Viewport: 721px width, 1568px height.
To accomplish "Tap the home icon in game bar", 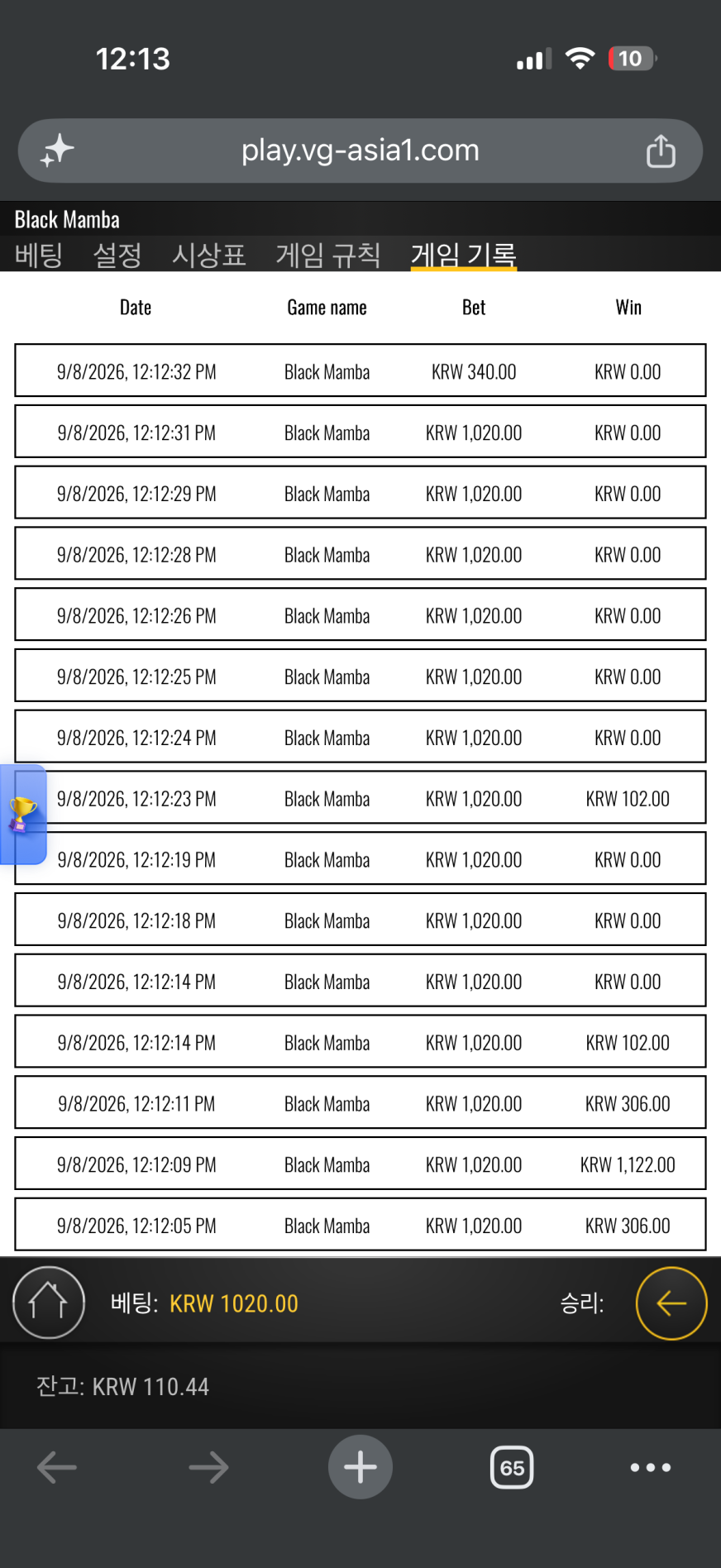I will pos(49,1303).
